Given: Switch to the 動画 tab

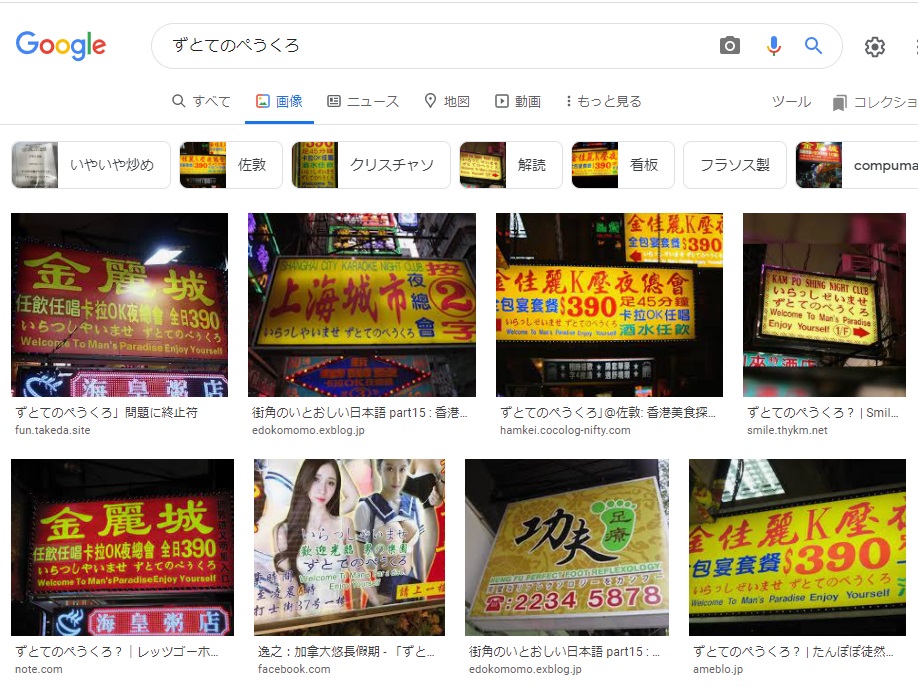Looking at the screenshot, I should tap(518, 101).
